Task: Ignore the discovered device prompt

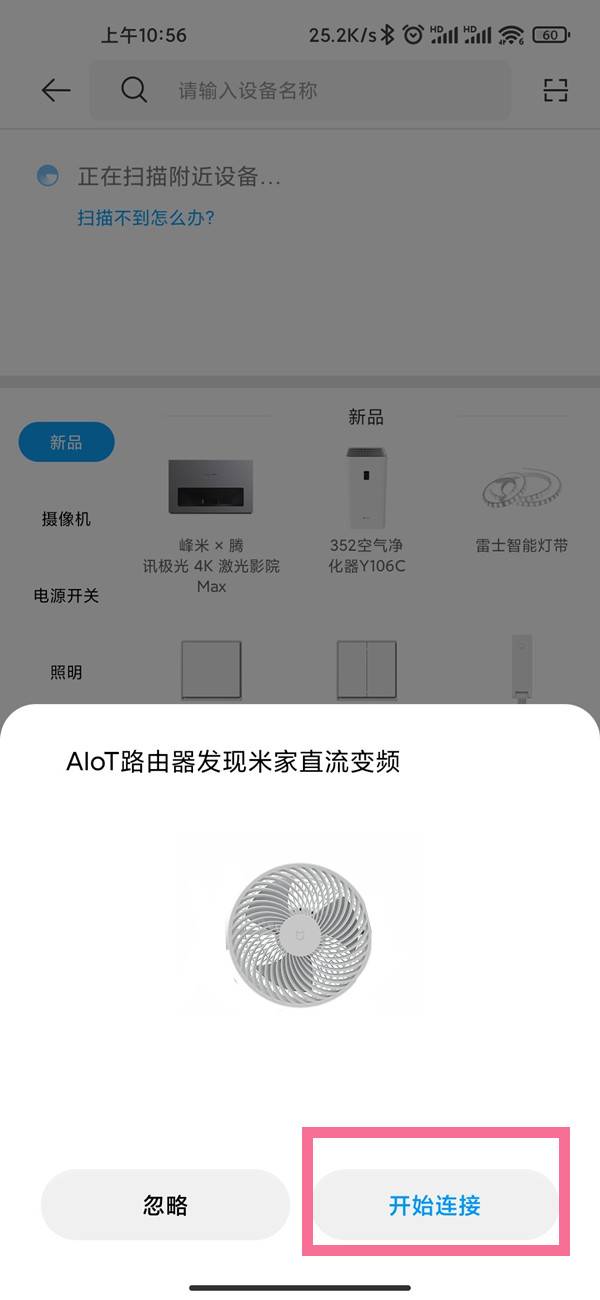Action: point(165,1205)
